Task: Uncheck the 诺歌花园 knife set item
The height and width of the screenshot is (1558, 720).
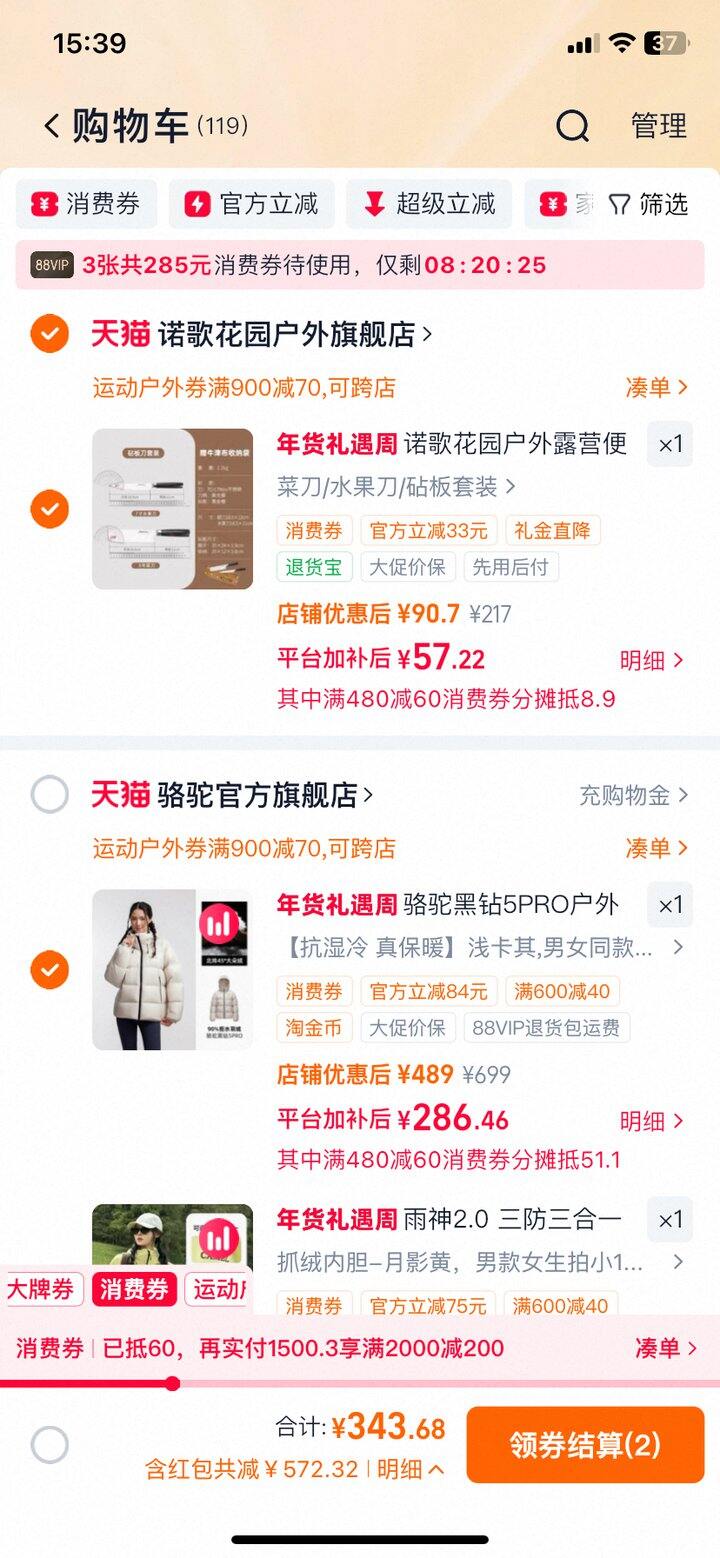Action: [49, 510]
